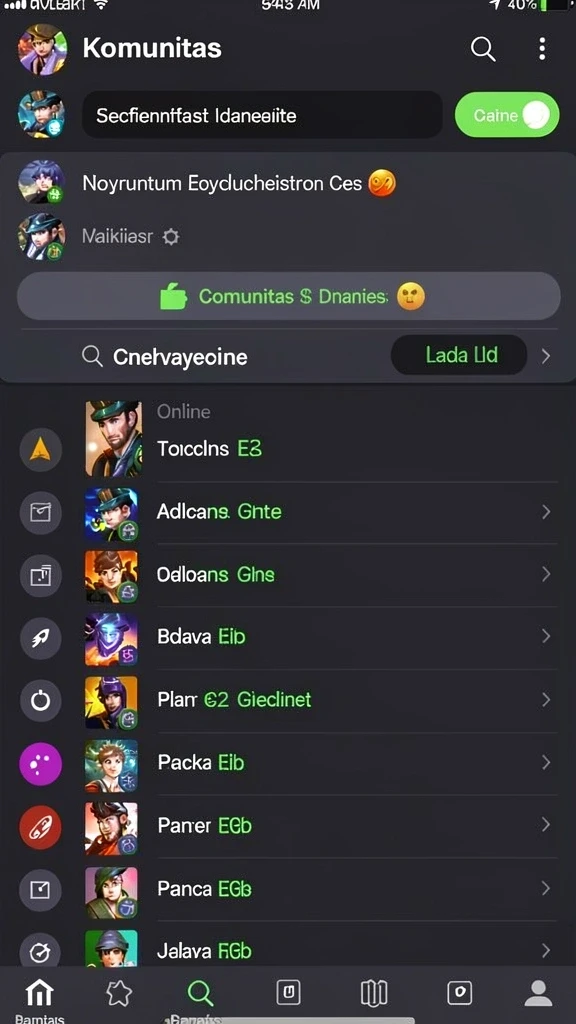Switch to the star tab in bottom bar
This screenshot has width=576, height=1024.
pos(119,993)
